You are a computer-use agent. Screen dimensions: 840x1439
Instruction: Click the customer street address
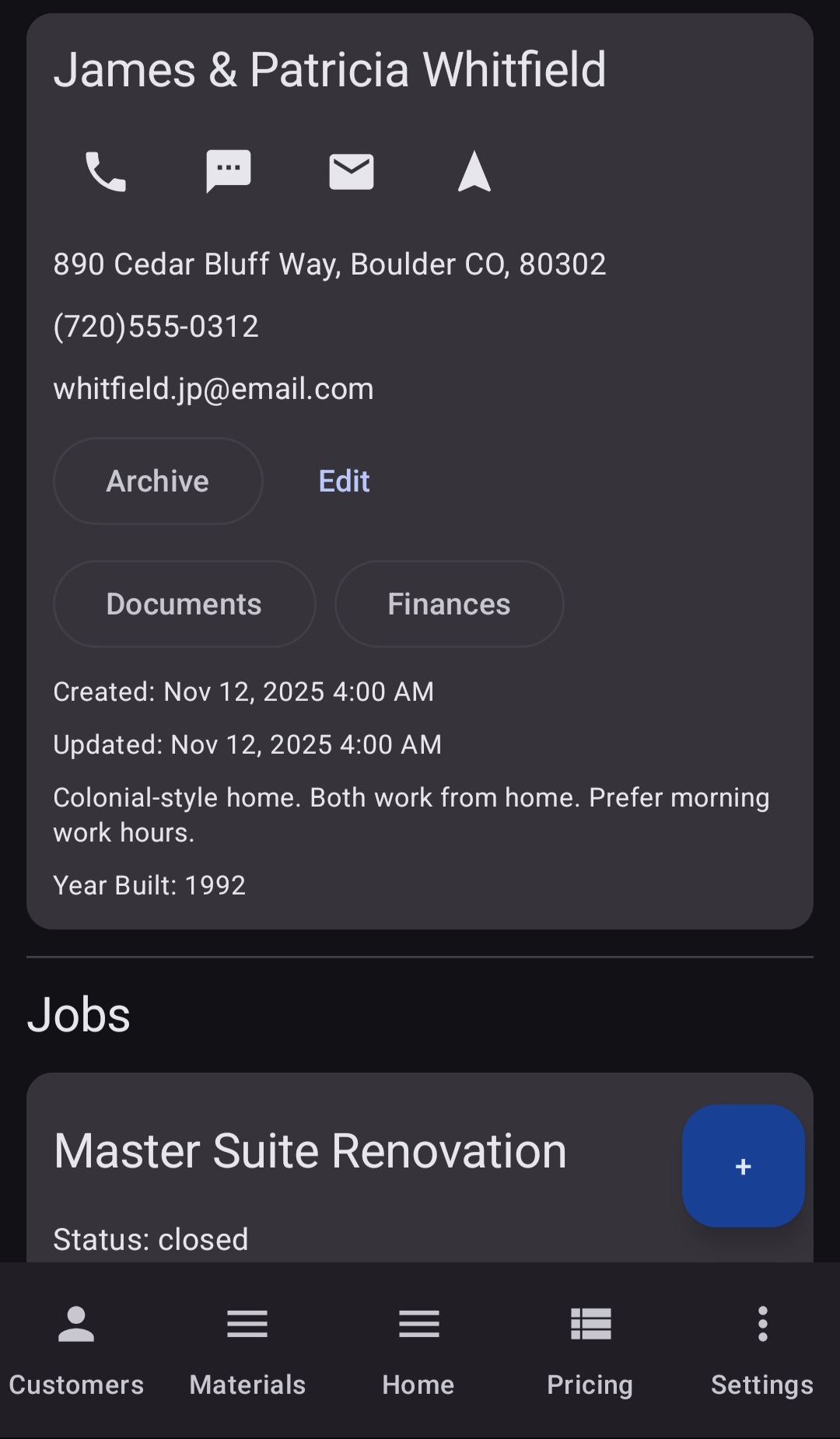tap(329, 264)
